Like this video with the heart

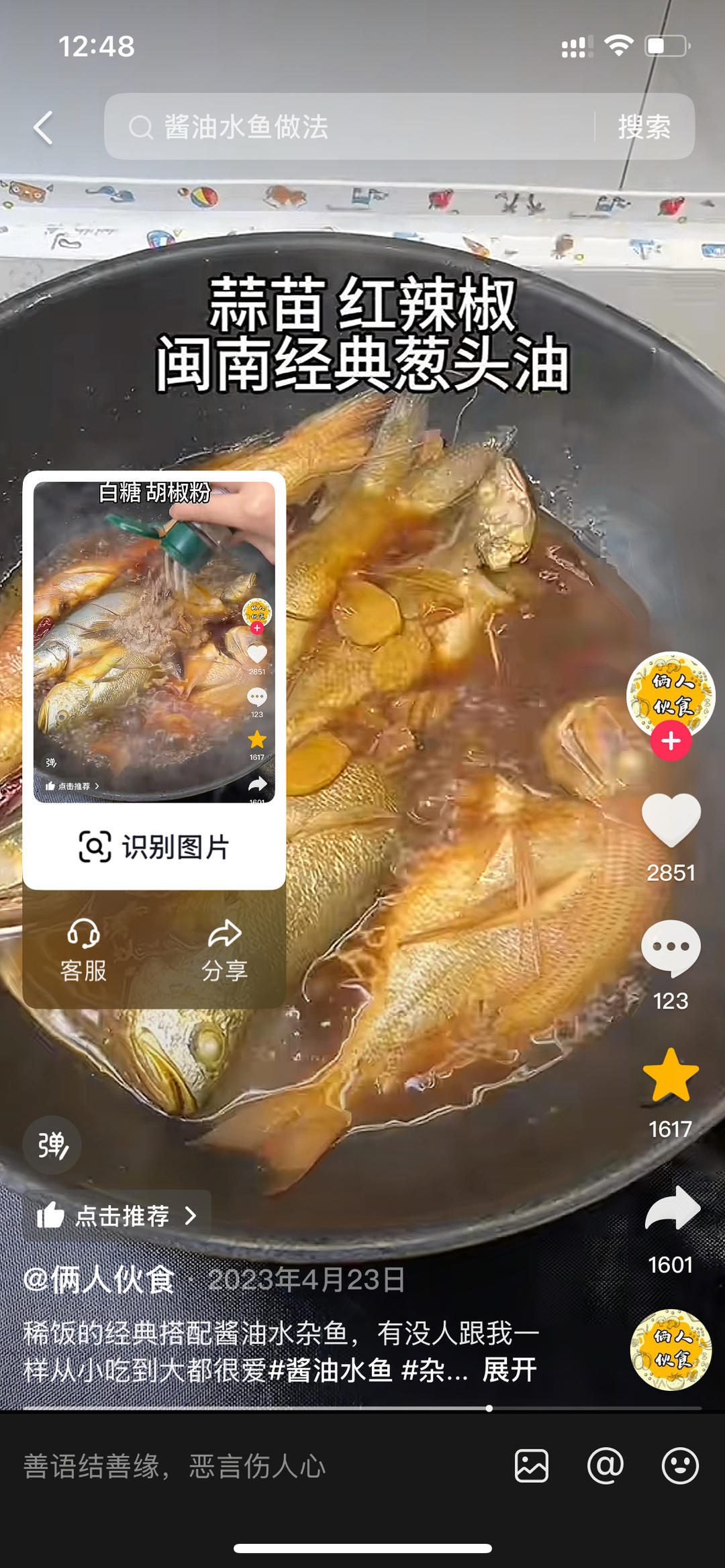671,820
